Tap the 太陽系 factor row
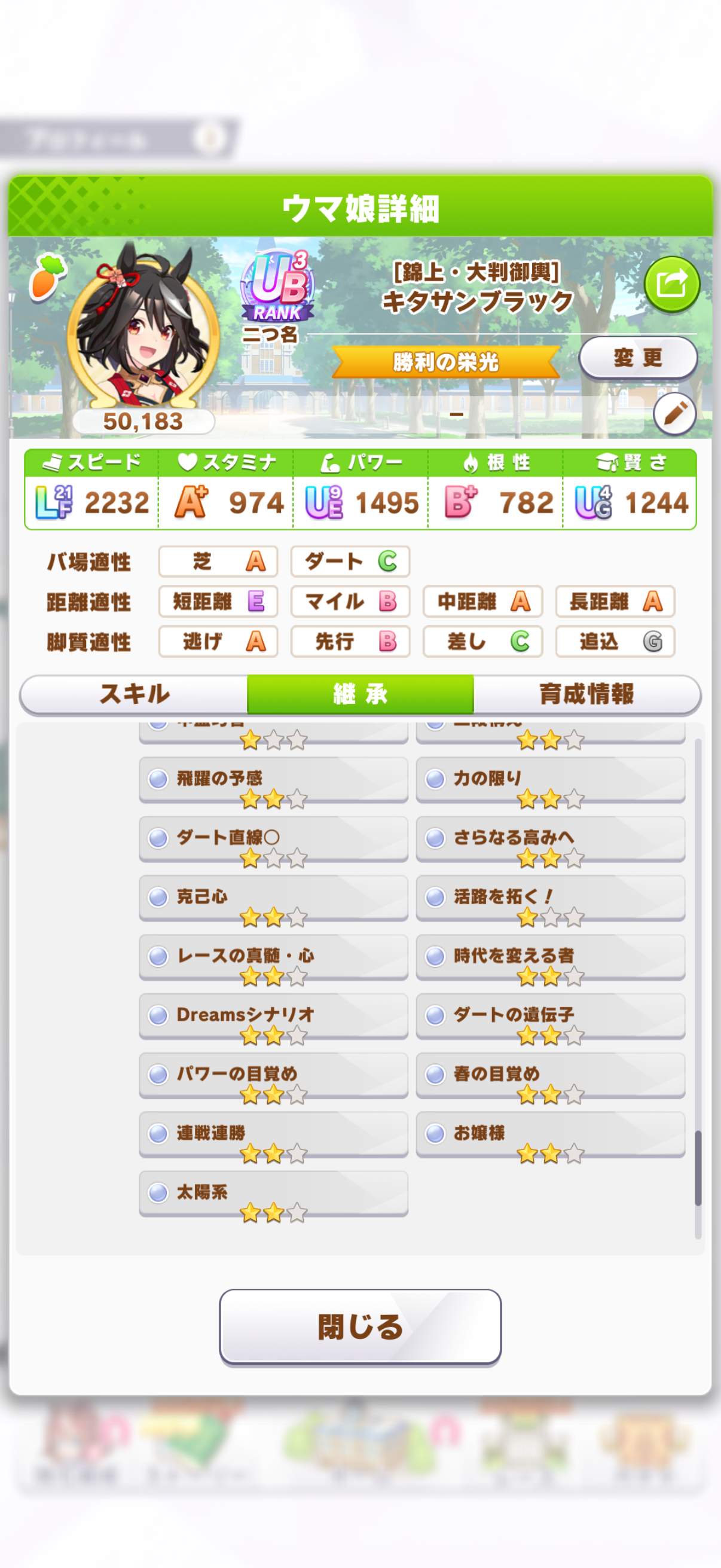 click(273, 1192)
